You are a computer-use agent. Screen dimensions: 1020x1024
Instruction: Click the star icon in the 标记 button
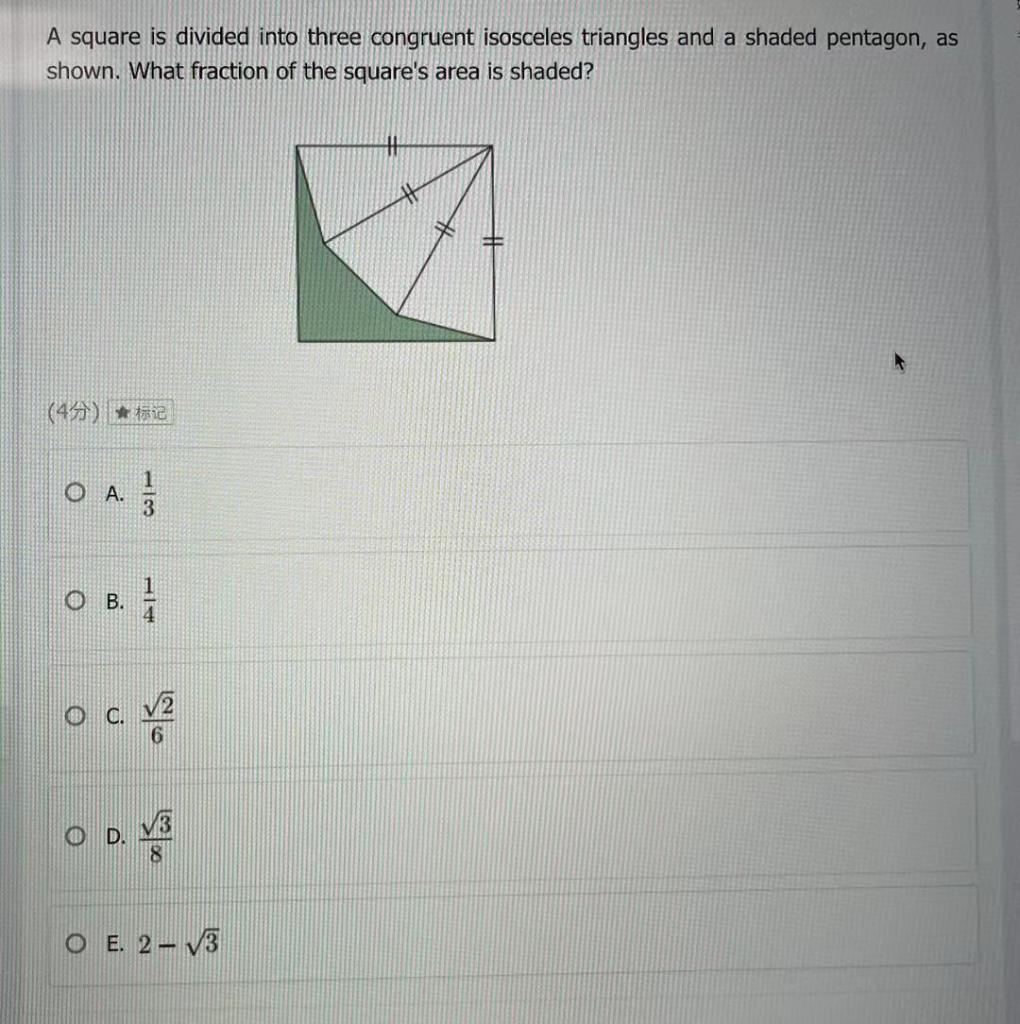(124, 412)
